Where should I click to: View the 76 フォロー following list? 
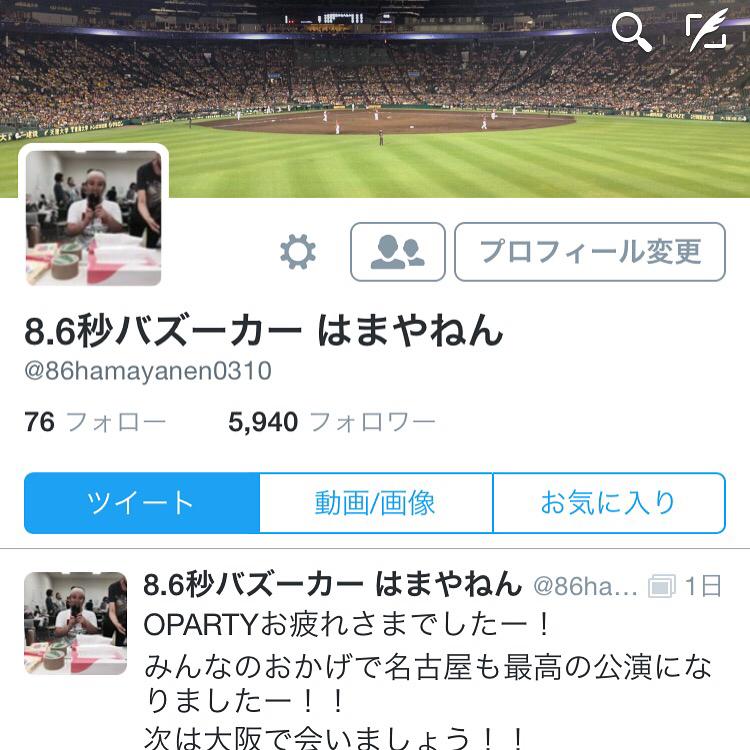click(x=95, y=422)
